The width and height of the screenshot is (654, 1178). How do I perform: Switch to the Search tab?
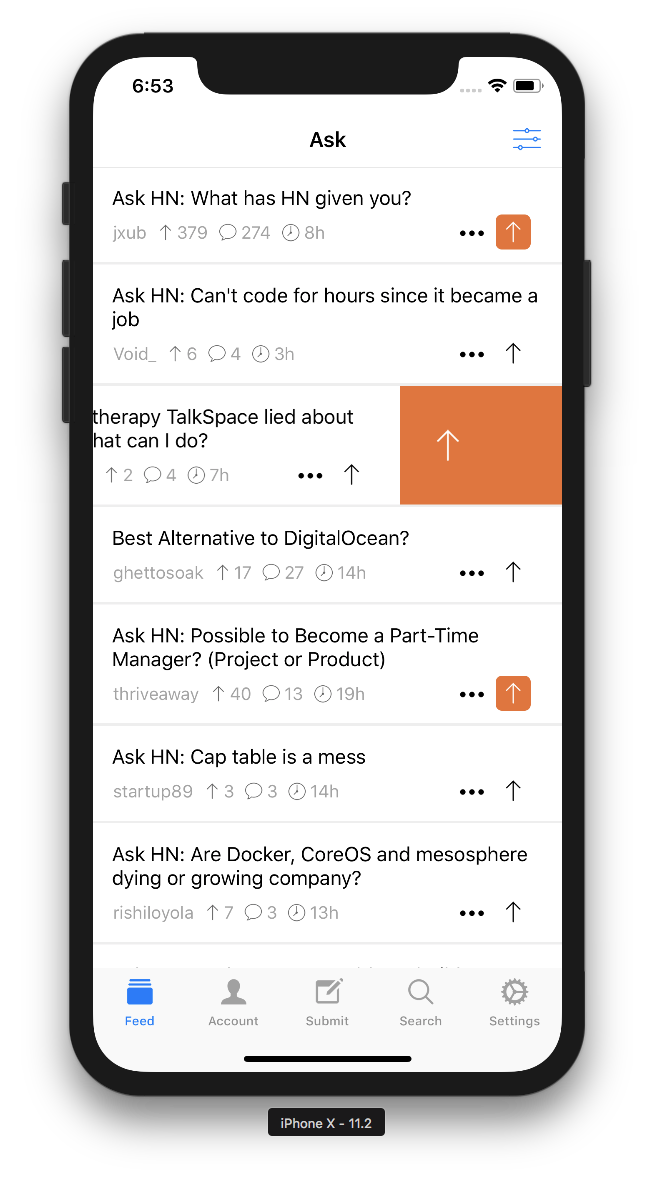pyautogui.click(x=420, y=1002)
